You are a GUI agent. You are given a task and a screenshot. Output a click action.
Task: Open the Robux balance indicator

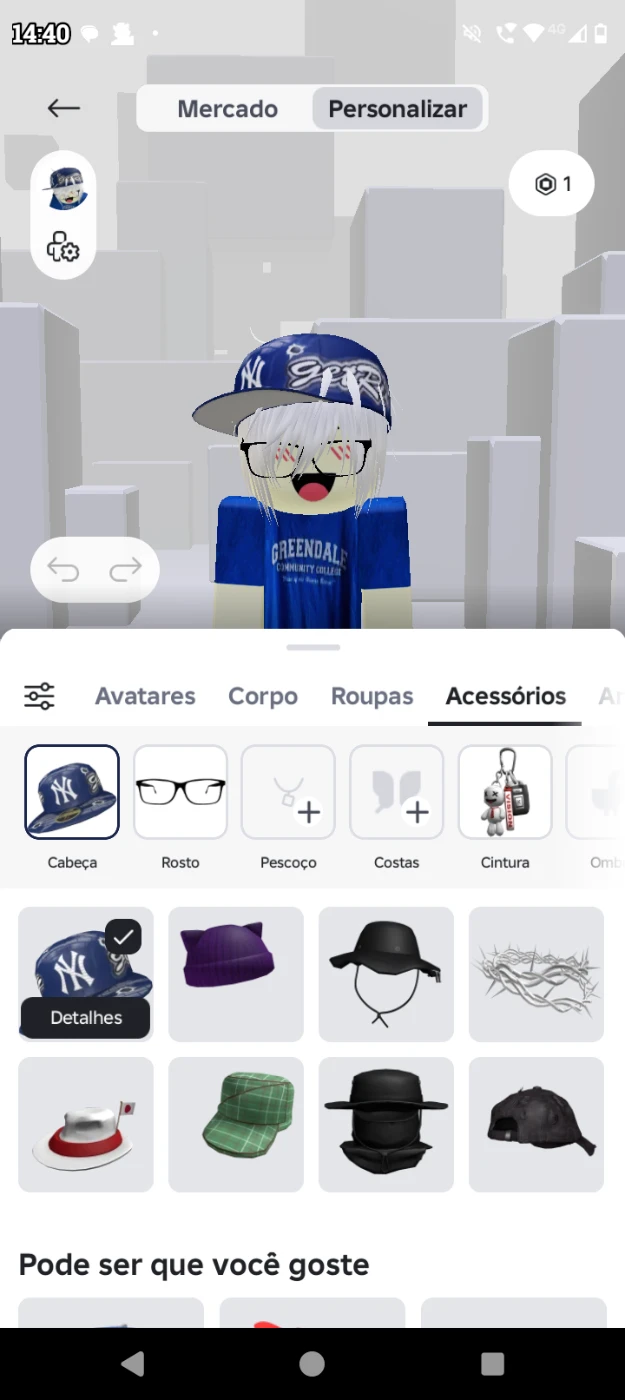tap(552, 184)
